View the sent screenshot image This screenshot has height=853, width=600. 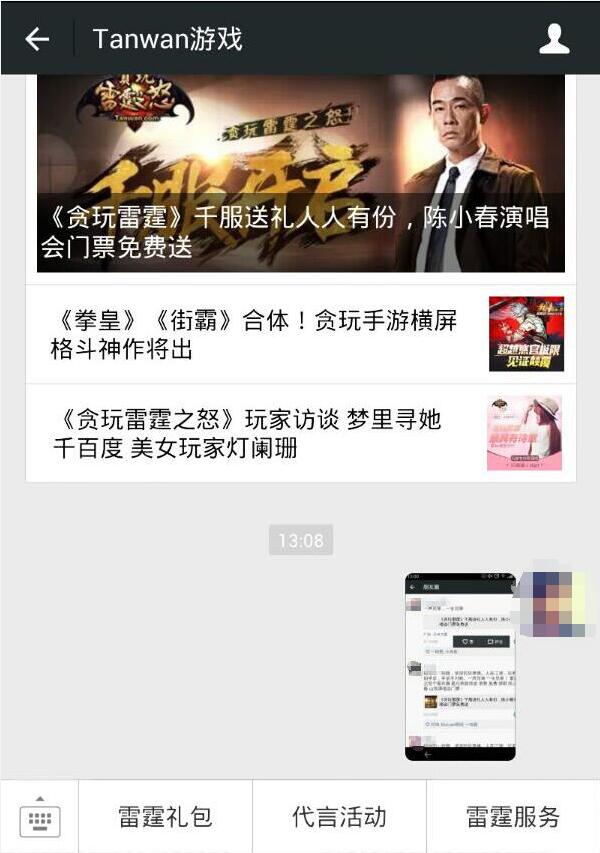tap(460, 667)
